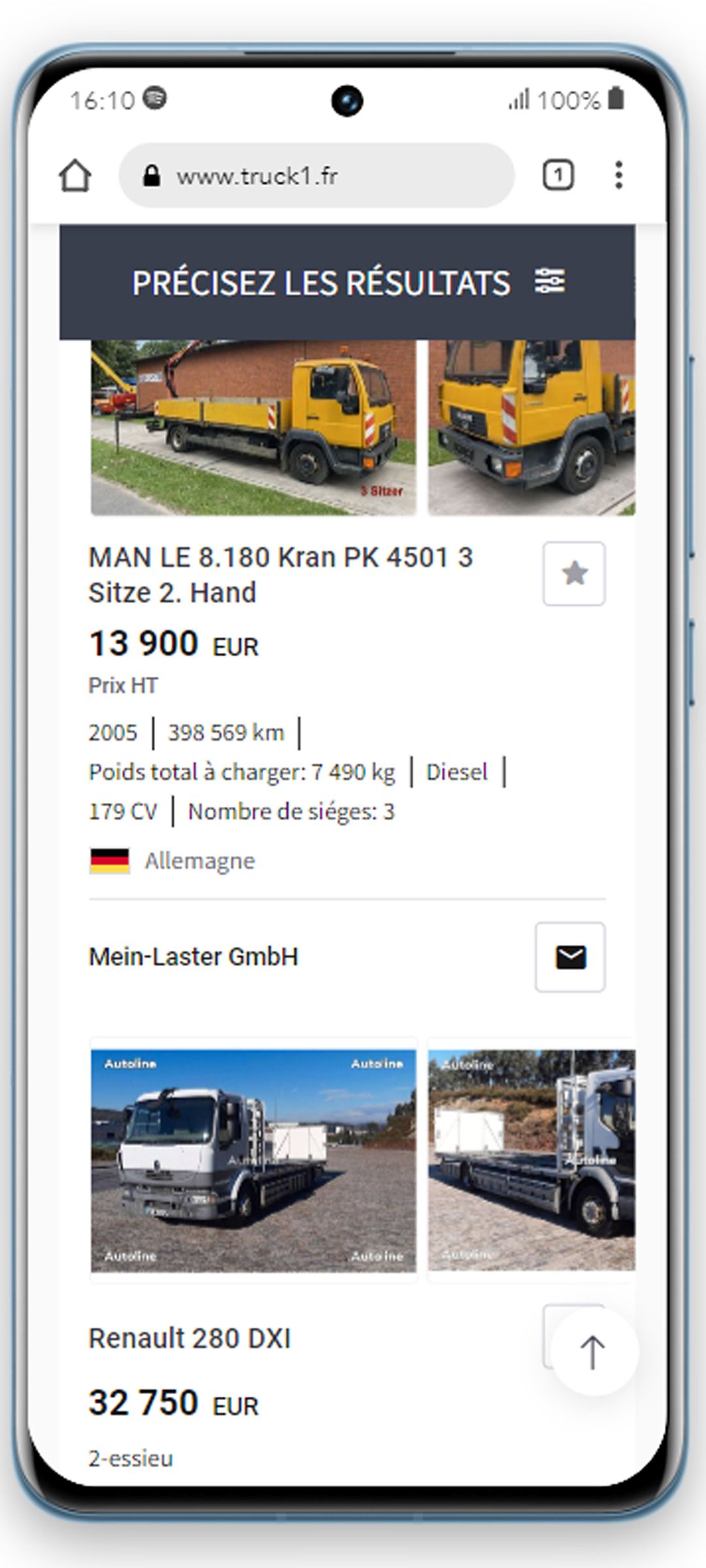Viewport: 706px width, 1568px height.
Task: Open the Précisez les résultats filter
Action: (x=347, y=282)
